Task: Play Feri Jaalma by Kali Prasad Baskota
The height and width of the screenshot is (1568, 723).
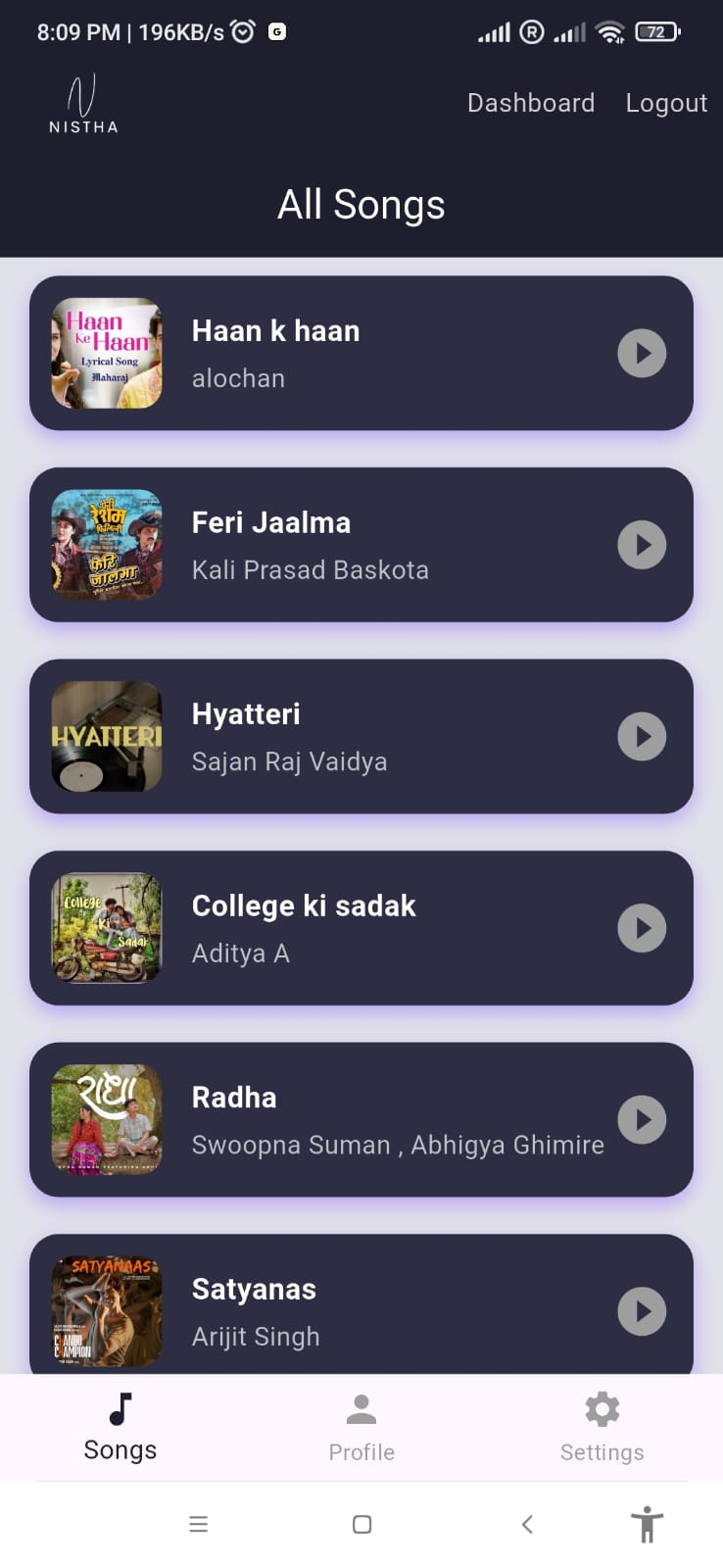Action: click(643, 545)
